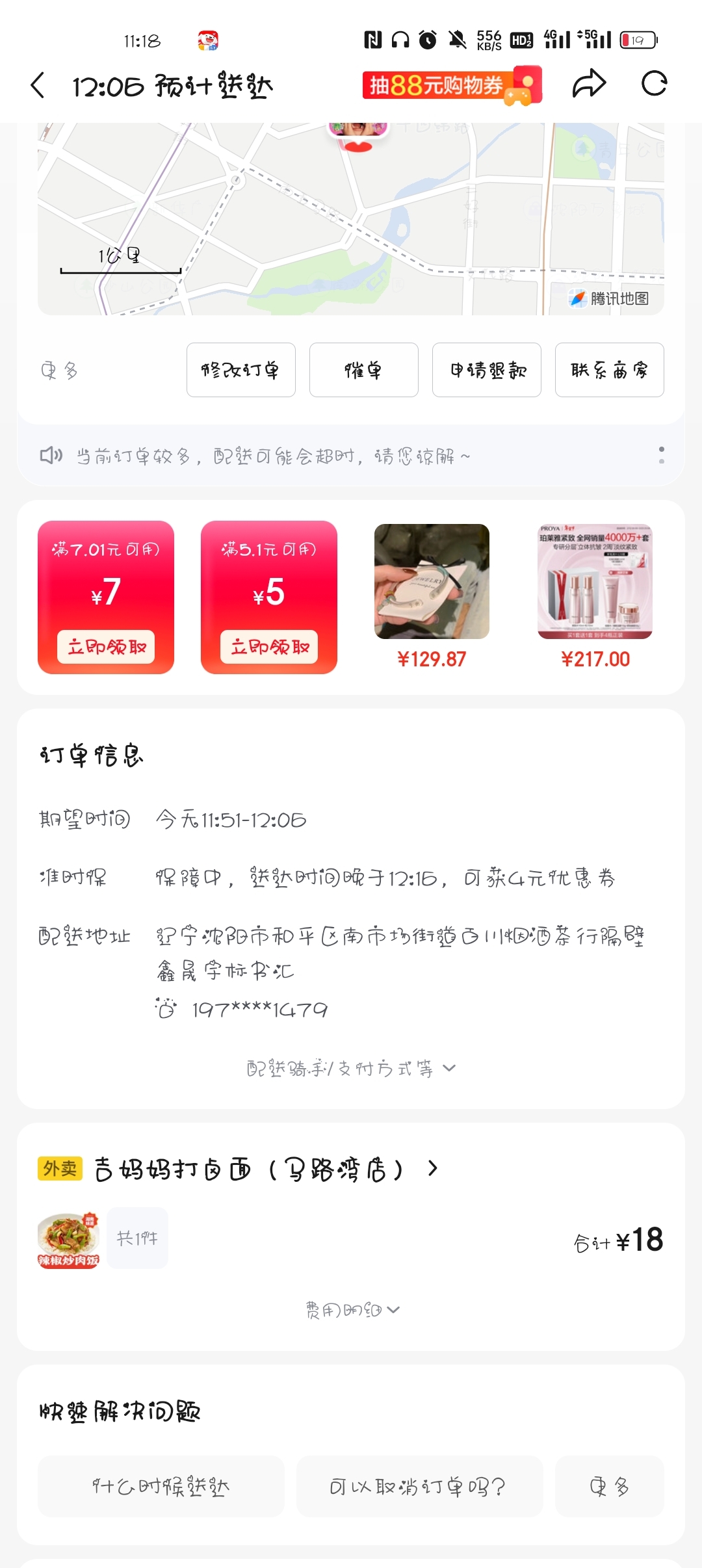Share this order page
Viewport: 702px width, 1568px height.
click(589, 84)
